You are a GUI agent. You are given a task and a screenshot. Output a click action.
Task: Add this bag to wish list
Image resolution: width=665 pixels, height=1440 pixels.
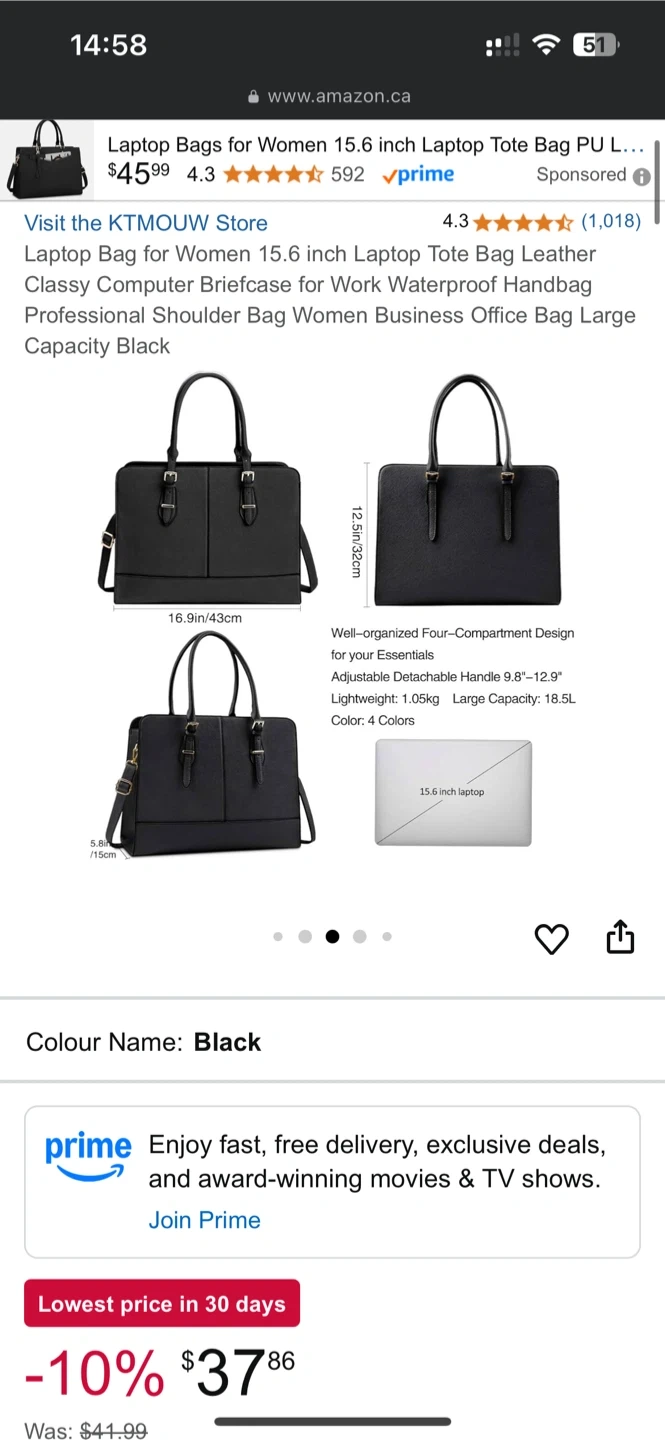click(x=551, y=939)
